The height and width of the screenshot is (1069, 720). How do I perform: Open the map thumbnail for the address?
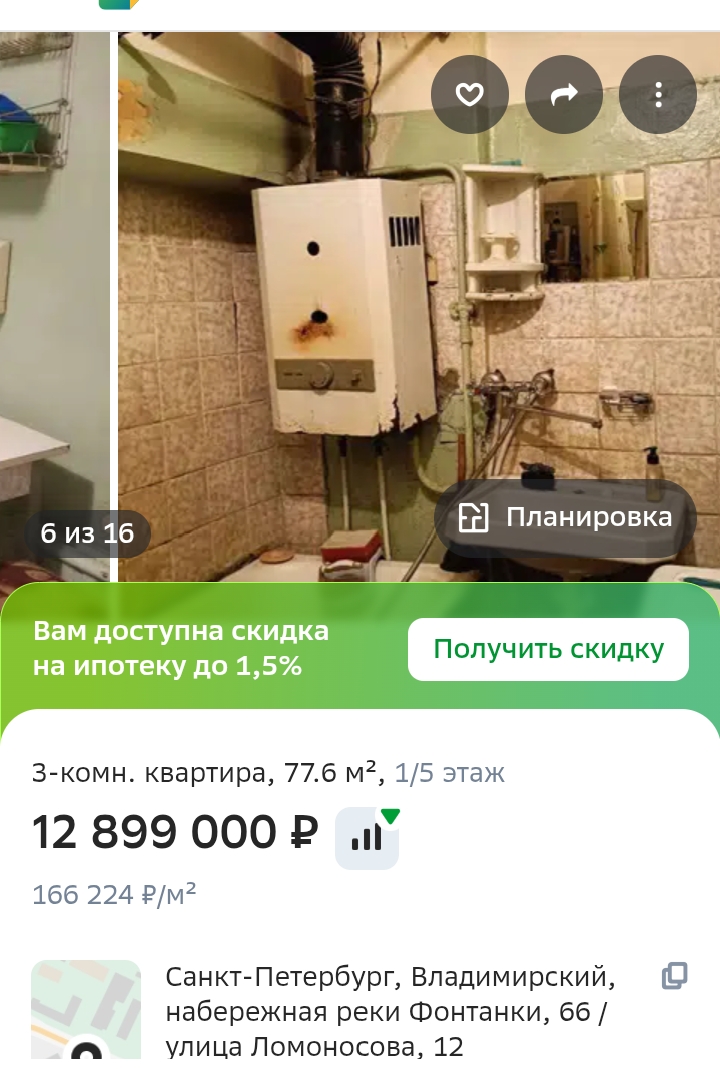pyautogui.click(x=86, y=1010)
